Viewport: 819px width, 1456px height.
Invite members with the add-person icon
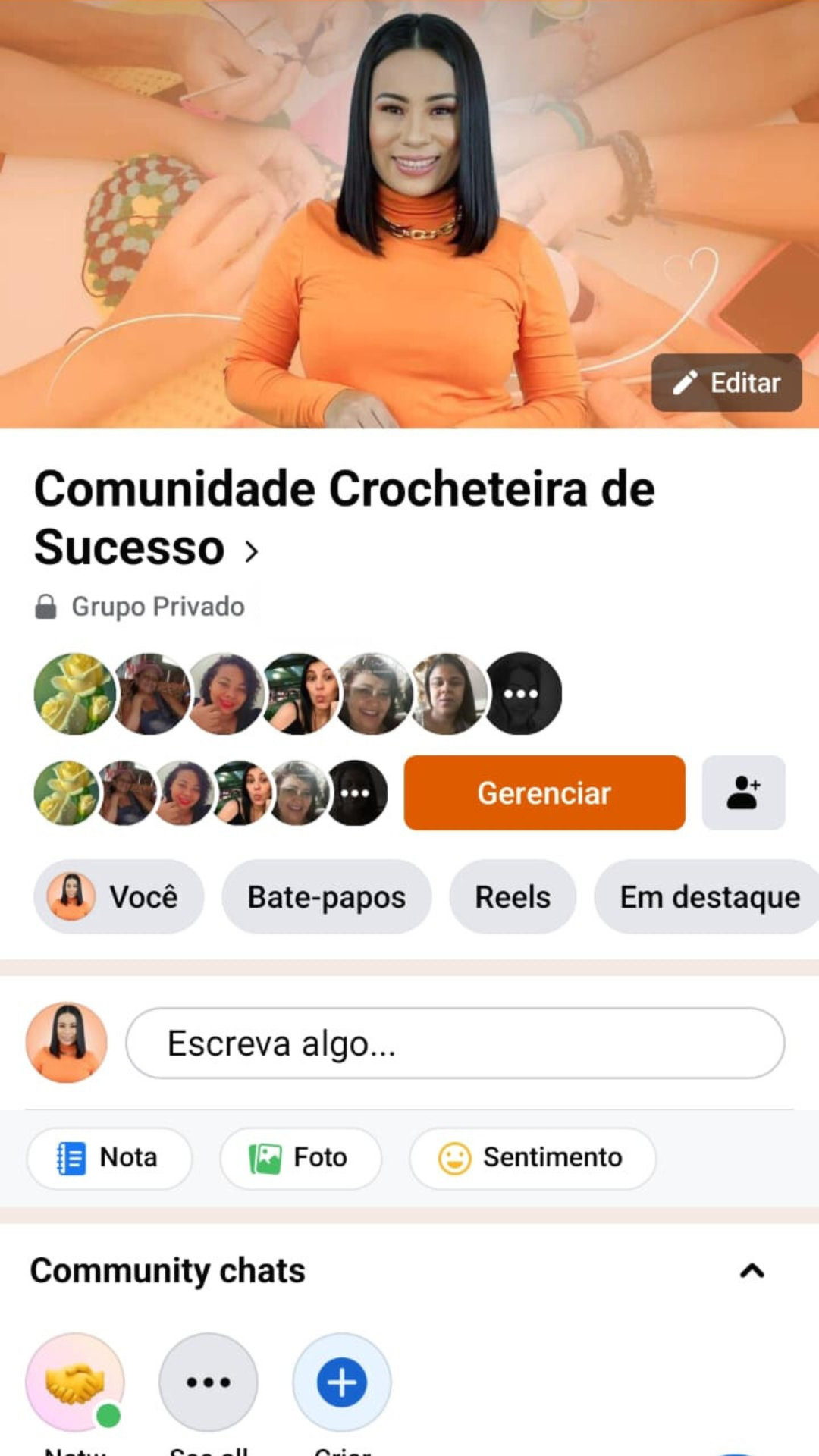(743, 792)
